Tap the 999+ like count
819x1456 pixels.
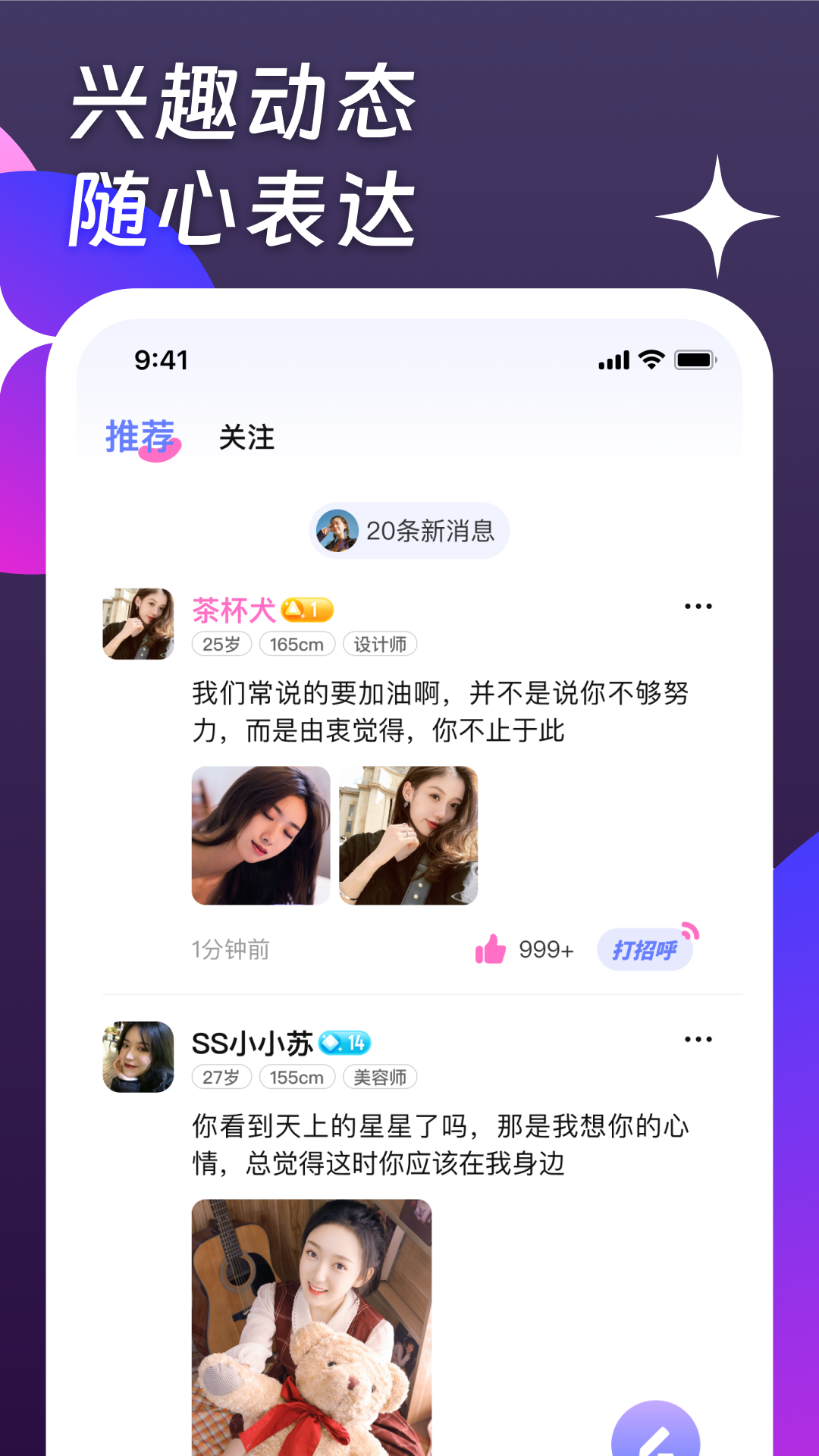pyautogui.click(x=546, y=949)
